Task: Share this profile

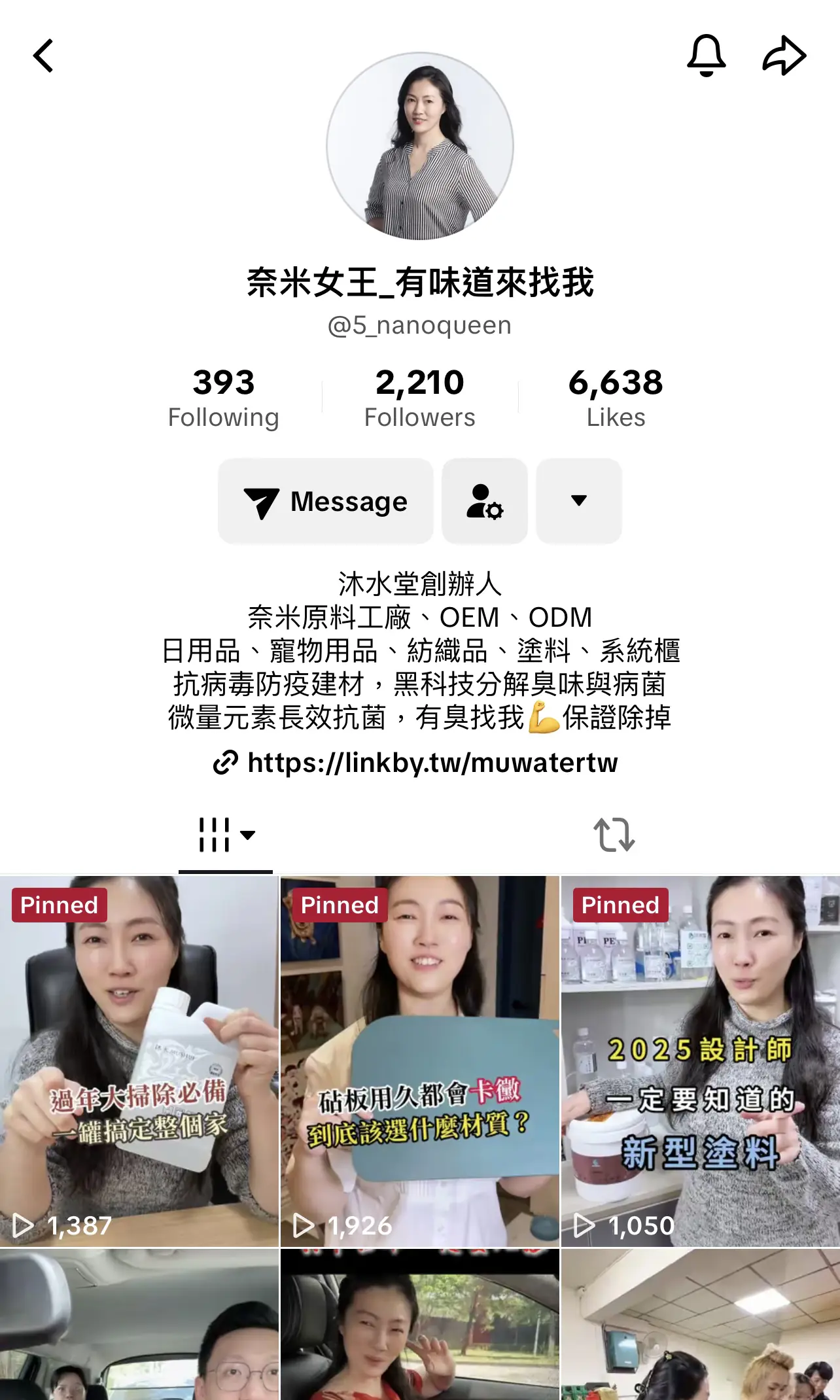Action: pyautogui.click(x=784, y=56)
